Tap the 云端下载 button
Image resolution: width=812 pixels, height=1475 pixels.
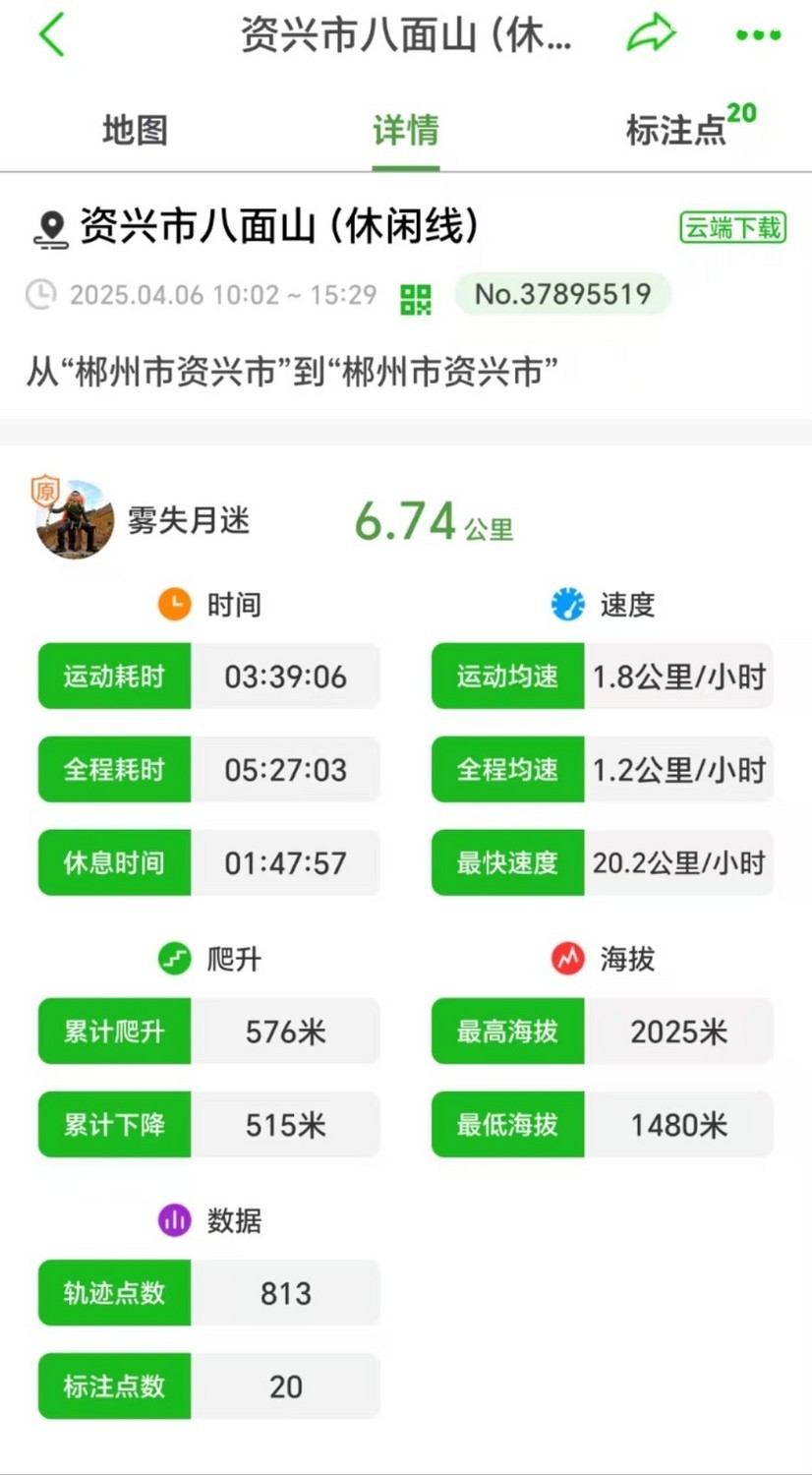pyautogui.click(x=732, y=228)
